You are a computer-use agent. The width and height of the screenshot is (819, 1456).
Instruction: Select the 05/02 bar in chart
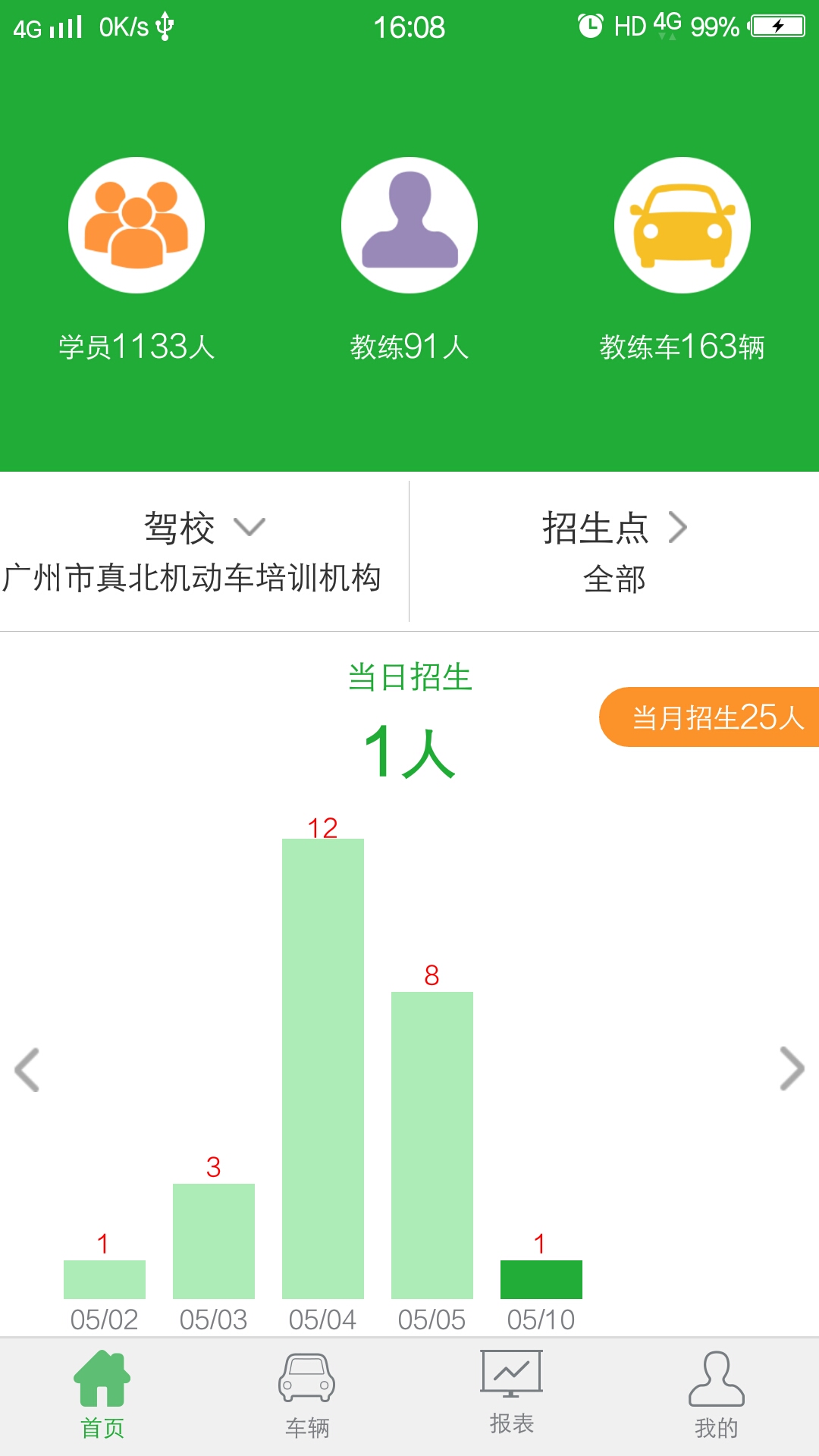[105, 1279]
